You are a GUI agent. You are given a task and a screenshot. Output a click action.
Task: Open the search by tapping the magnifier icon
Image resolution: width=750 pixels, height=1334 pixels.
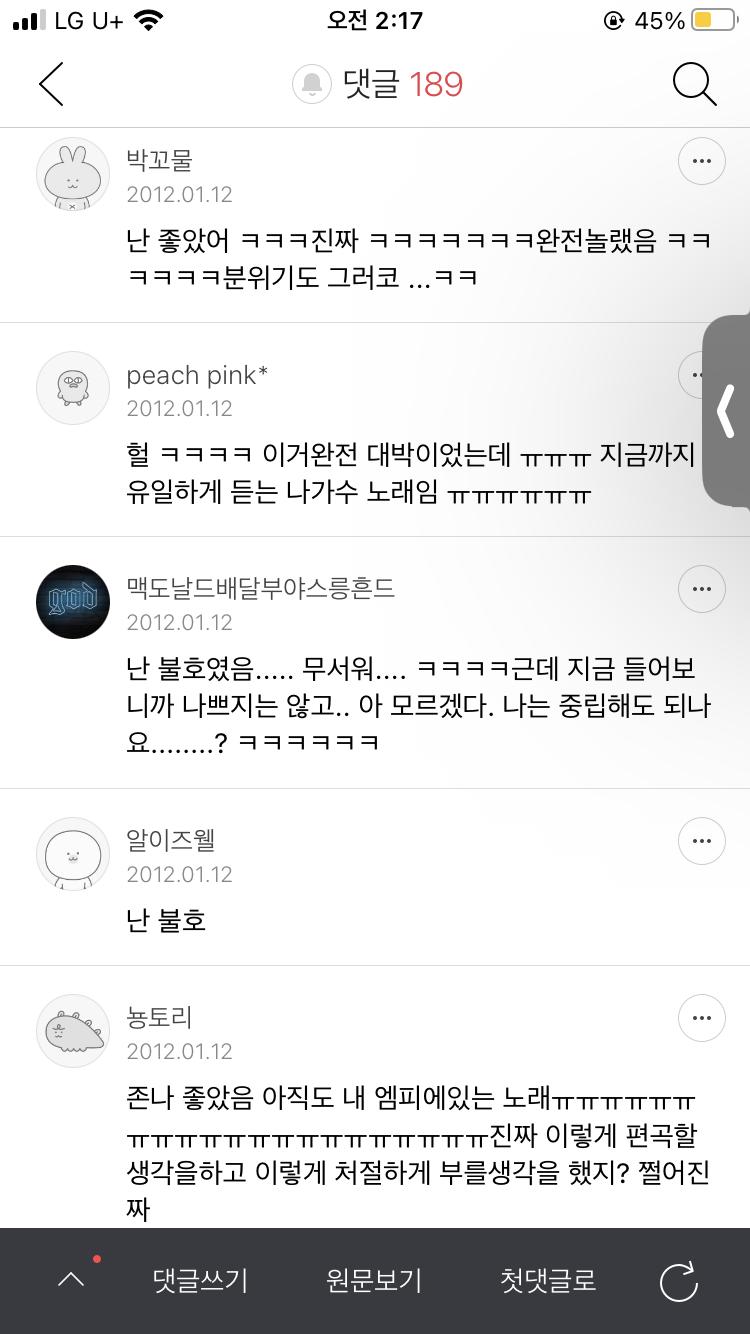pyautogui.click(x=694, y=84)
